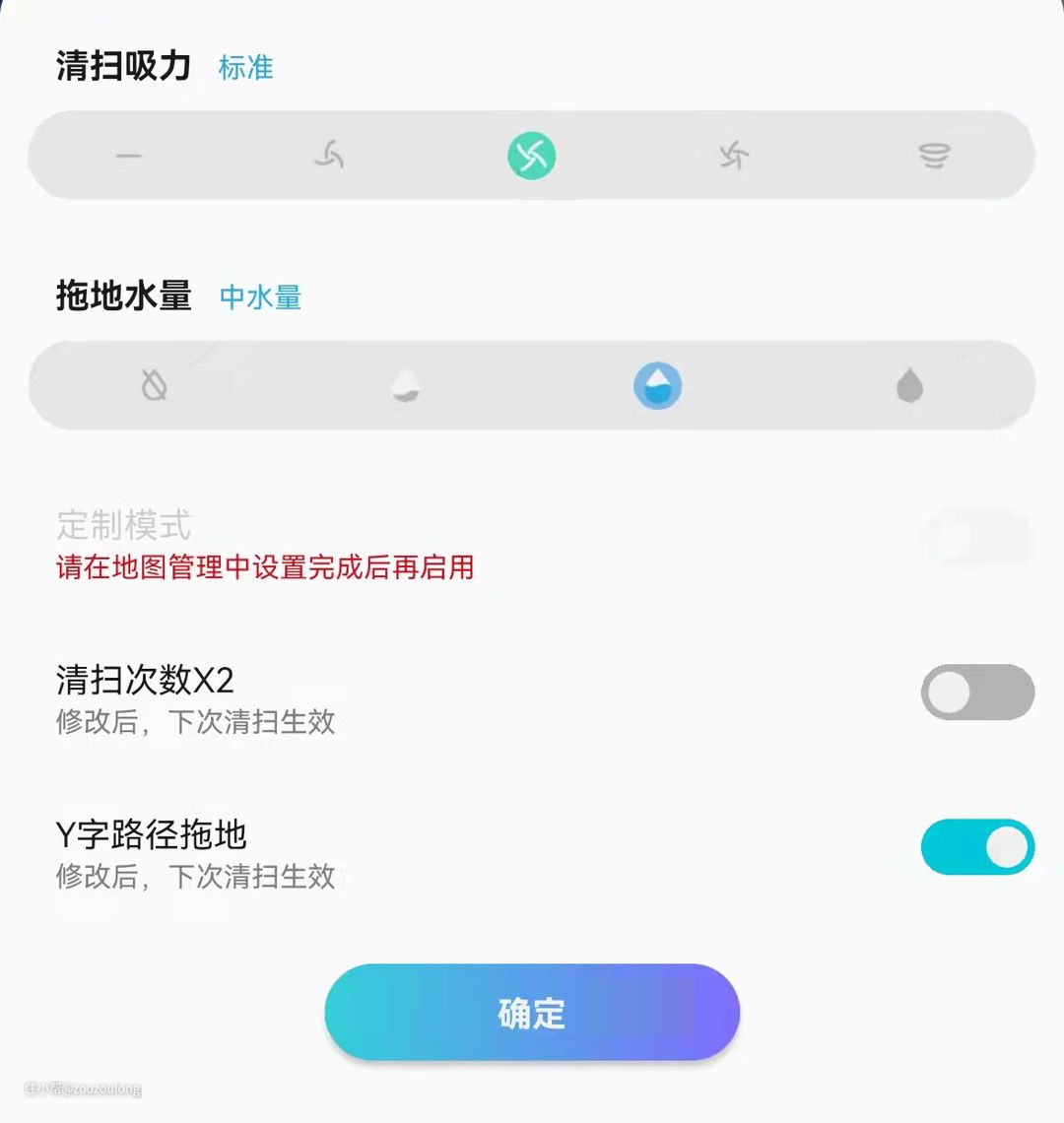Select medium water mopping level
1064x1123 pixels.
(x=657, y=385)
